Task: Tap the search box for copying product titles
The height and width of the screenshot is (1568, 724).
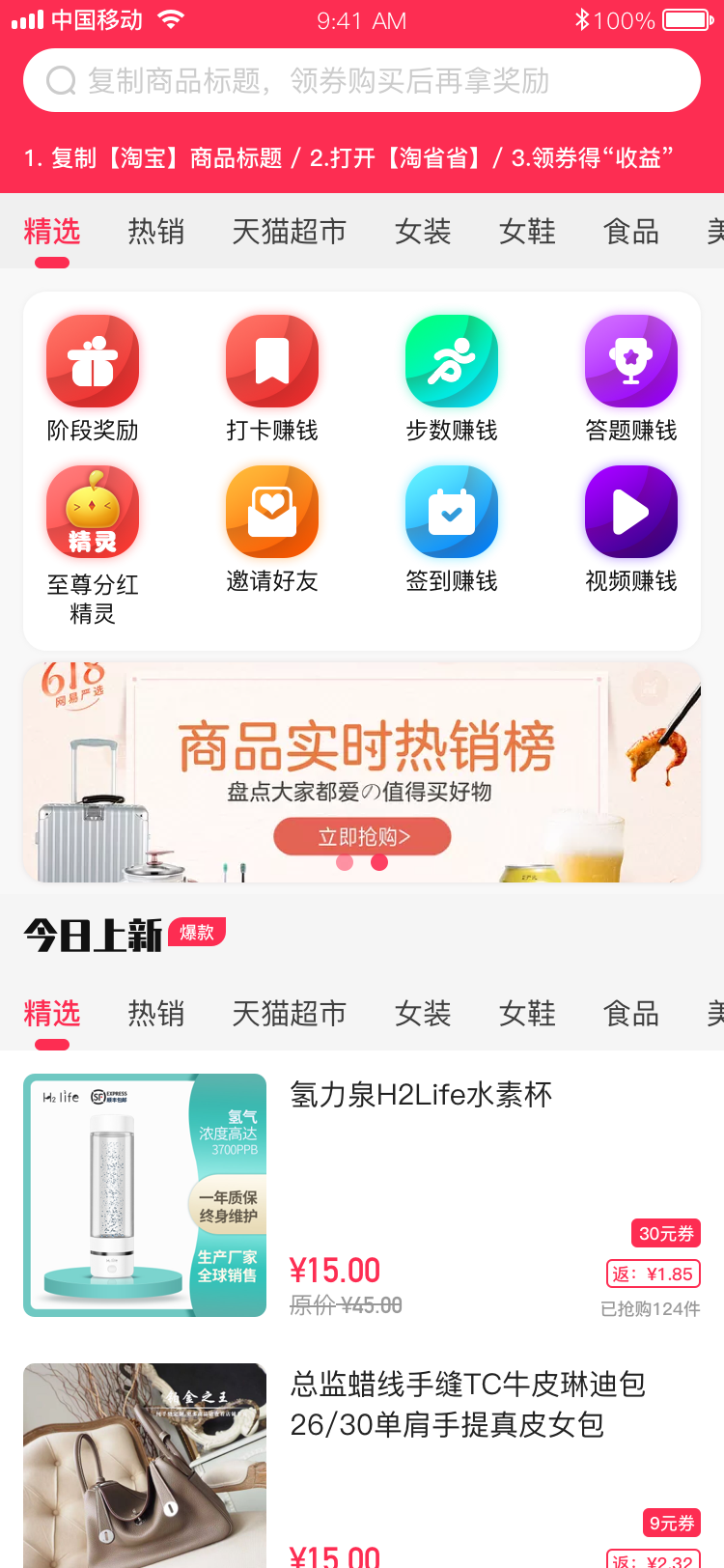Action: pyautogui.click(x=362, y=80)
